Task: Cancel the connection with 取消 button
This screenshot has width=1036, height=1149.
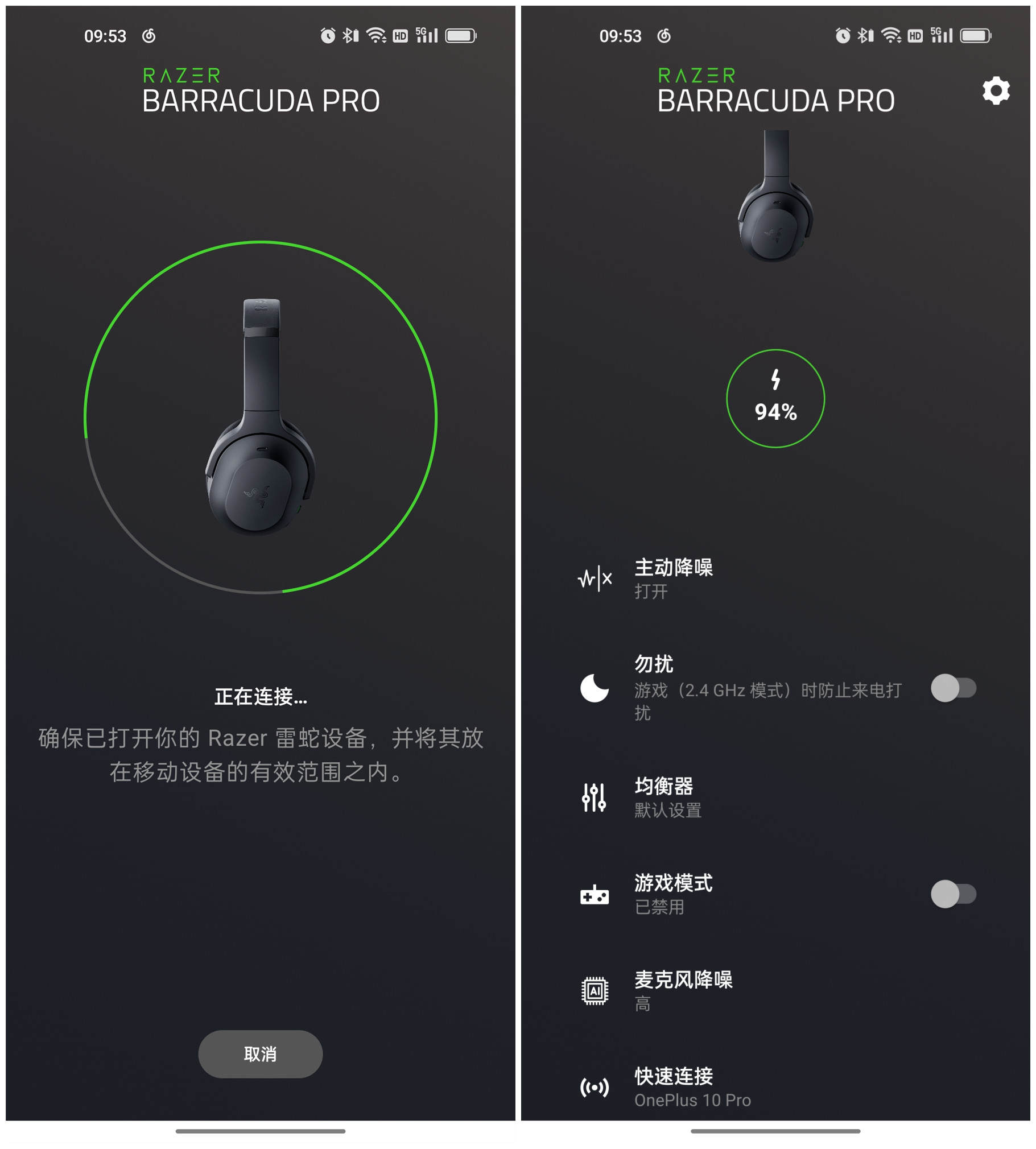Action: 260,1053
